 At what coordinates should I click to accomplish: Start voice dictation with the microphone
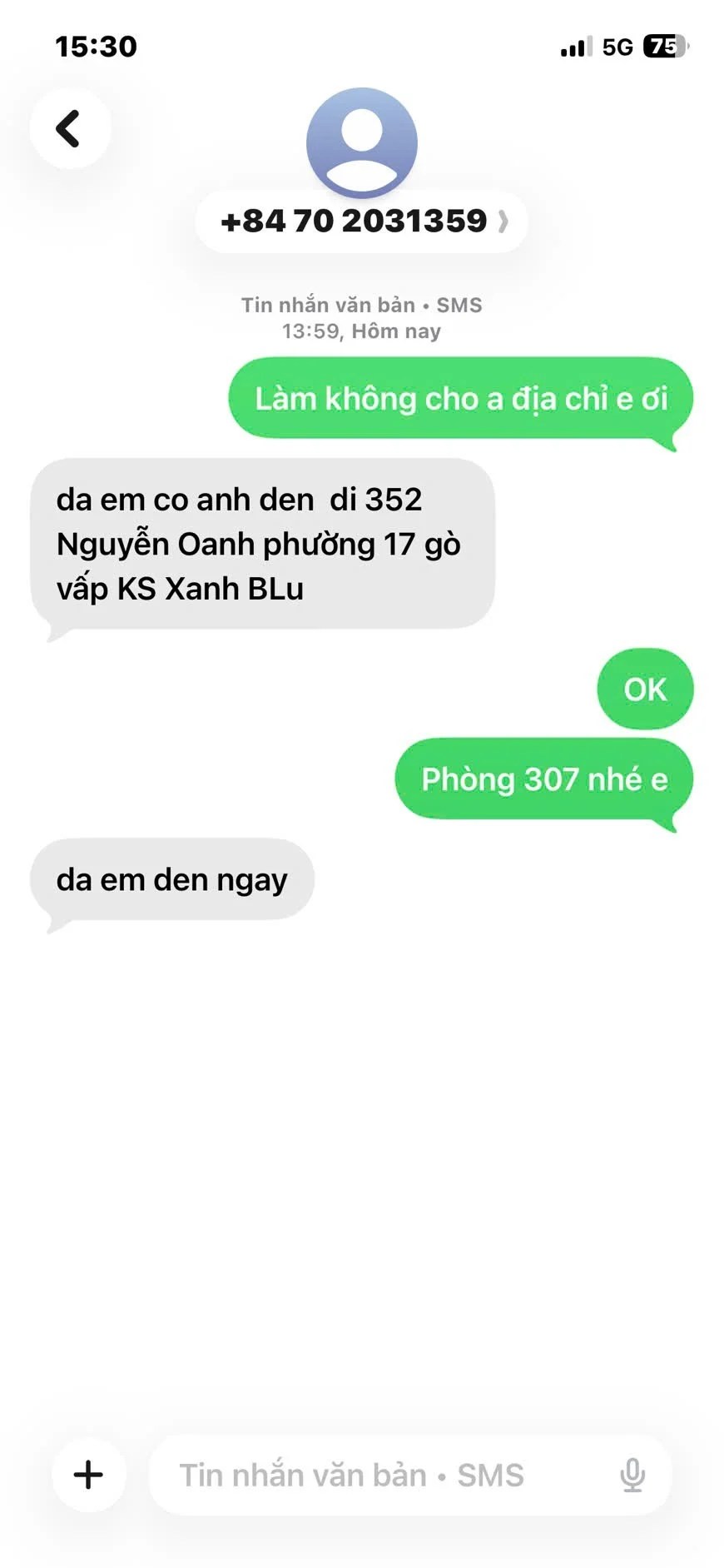tap(632, 1476)
